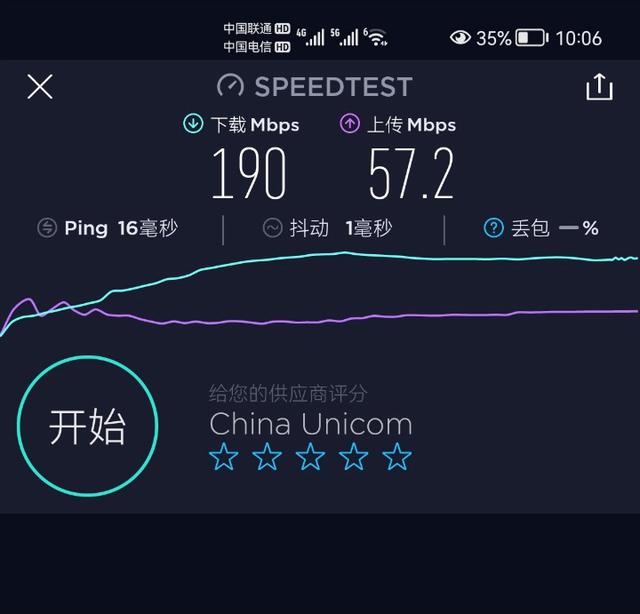Open the 丢包 help question mark
640x614 pixels.
(493, 228)
